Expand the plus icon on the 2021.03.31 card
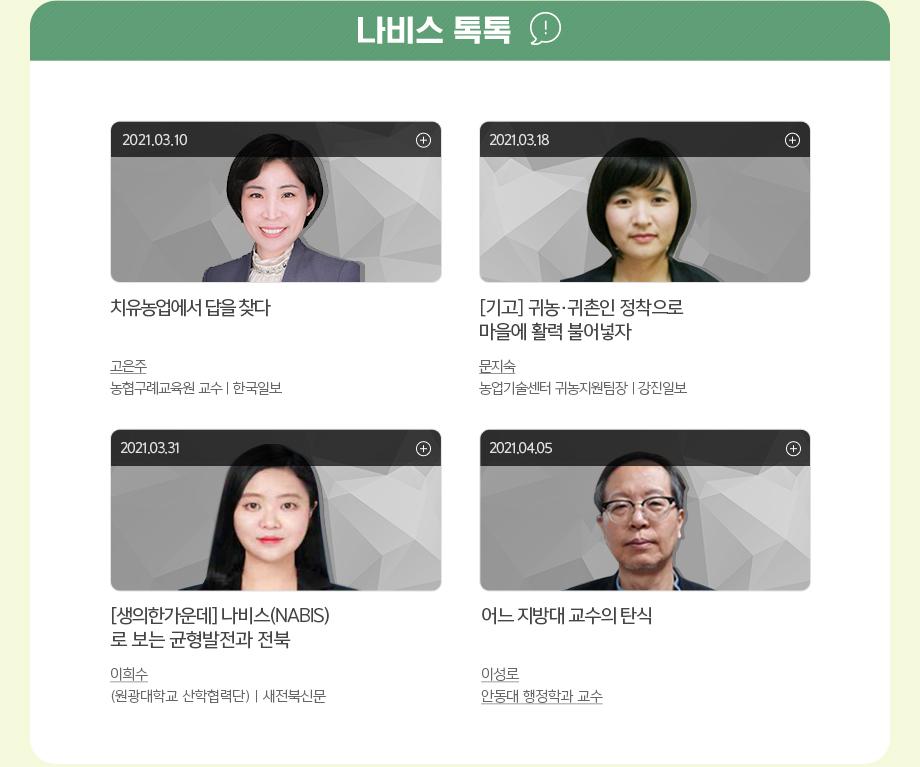Viewport: 920px width, 767px height. coord(423,448)
